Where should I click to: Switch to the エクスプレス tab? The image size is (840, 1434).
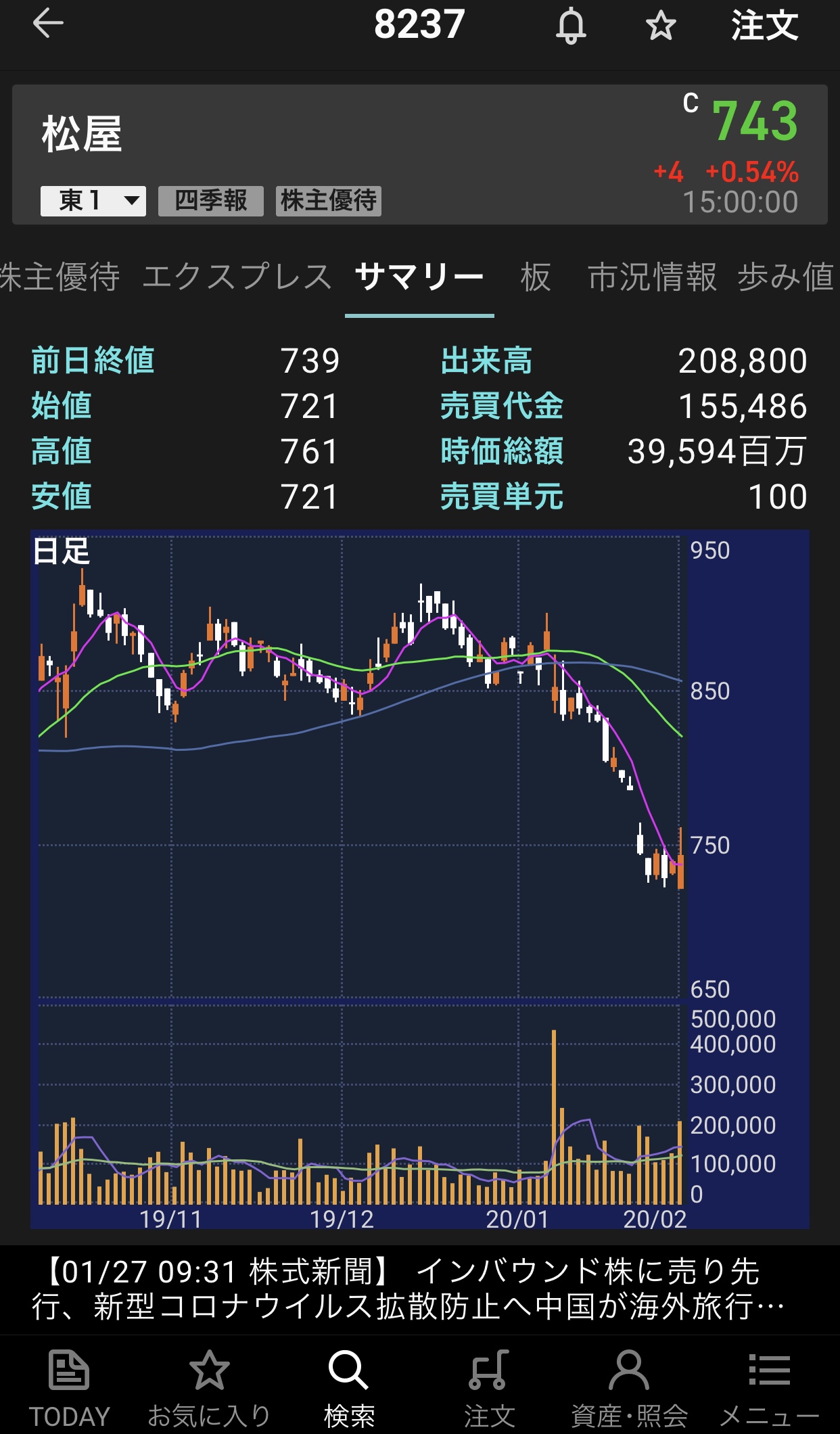click(x=237, y=277)
